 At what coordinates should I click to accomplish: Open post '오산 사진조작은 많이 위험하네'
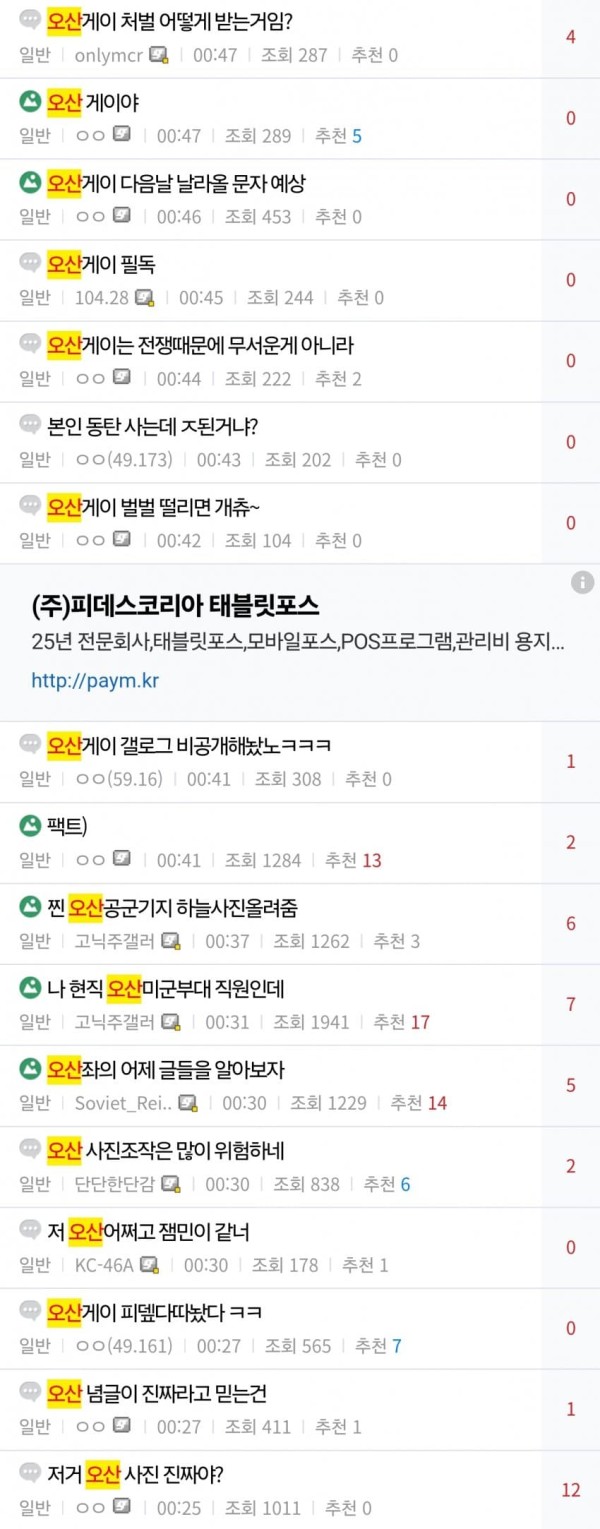tap(166, 1151)
